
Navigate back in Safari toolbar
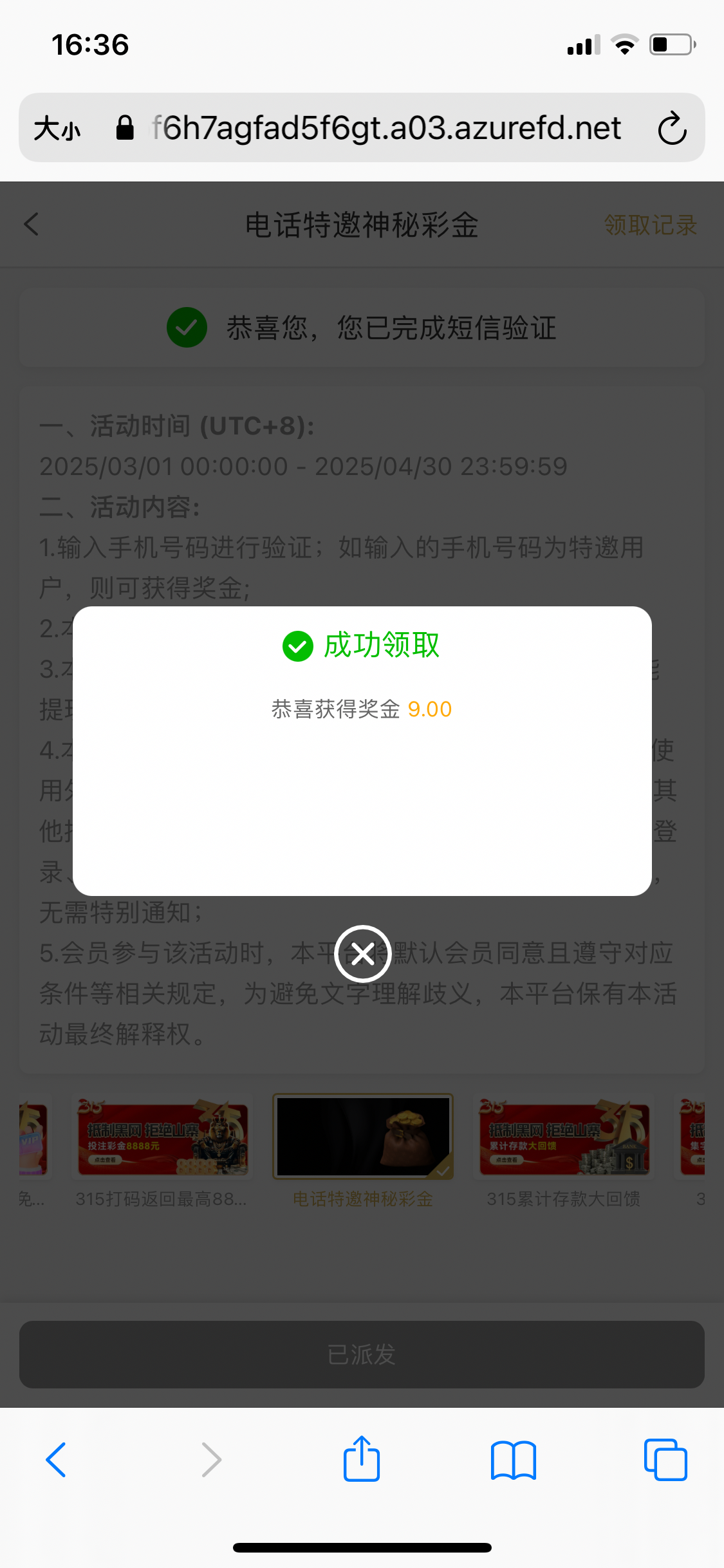pyautogui.click(x=56, y=1460)
